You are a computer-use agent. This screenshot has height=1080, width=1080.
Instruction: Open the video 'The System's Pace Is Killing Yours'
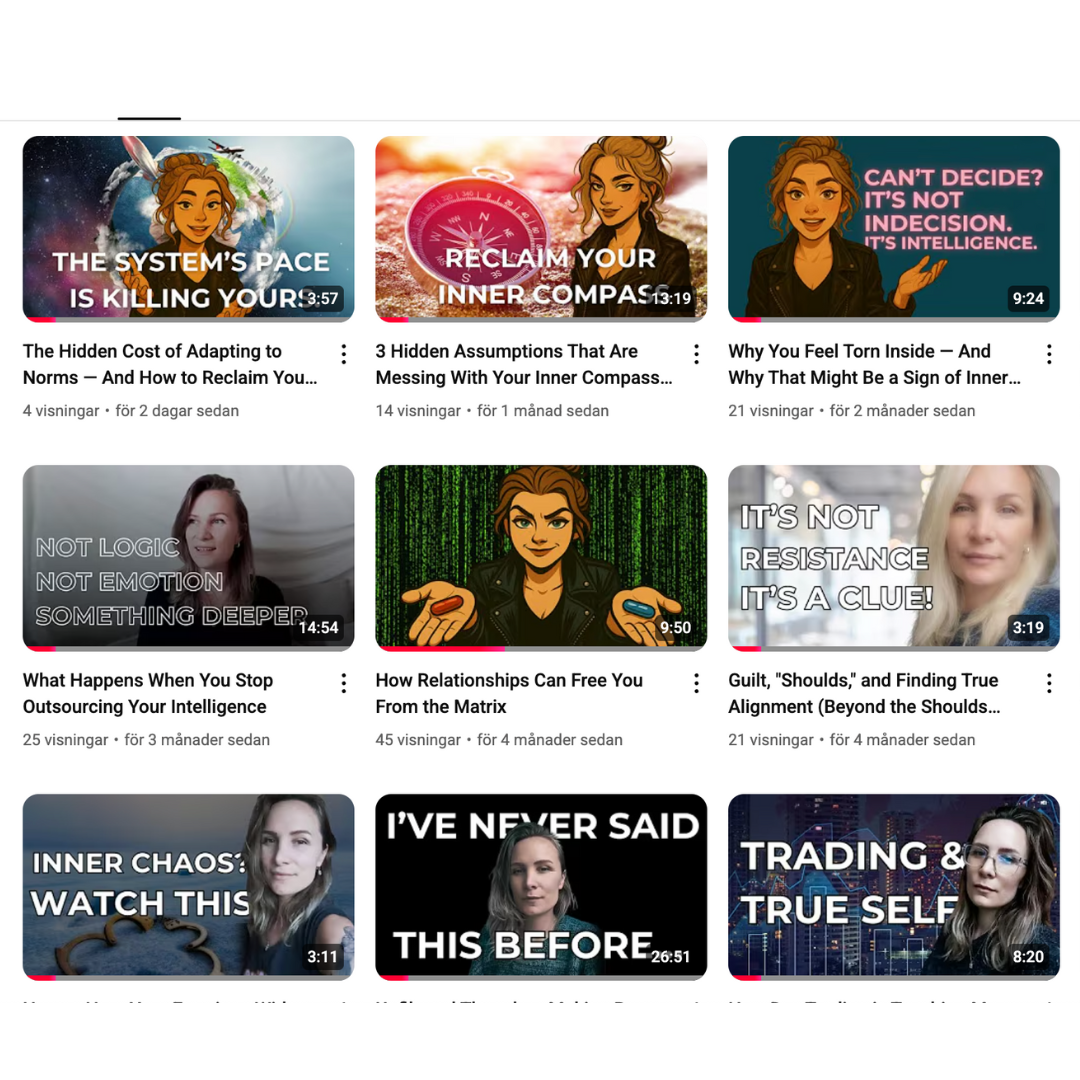188,228
